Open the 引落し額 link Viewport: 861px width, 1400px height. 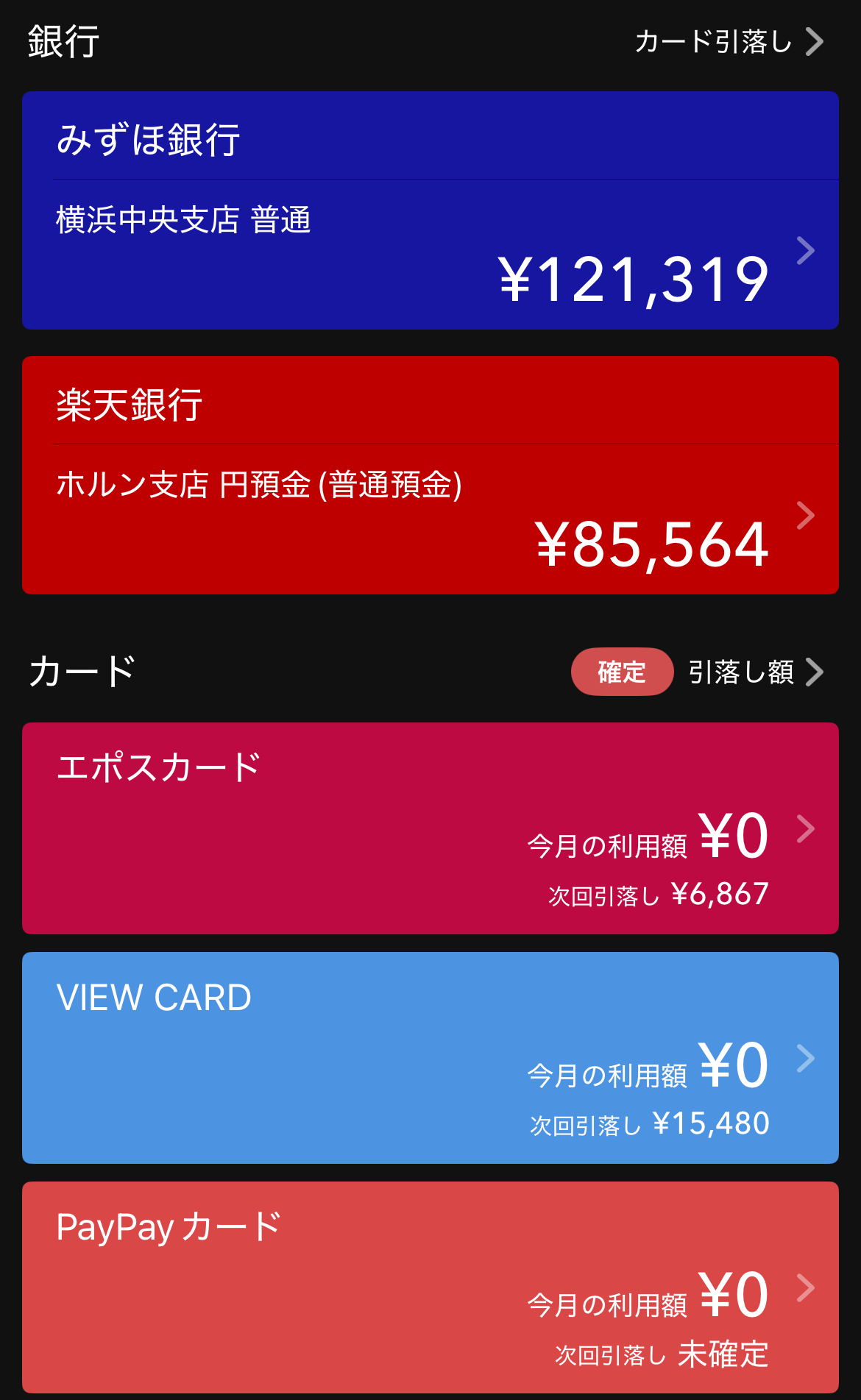[755, 672]
